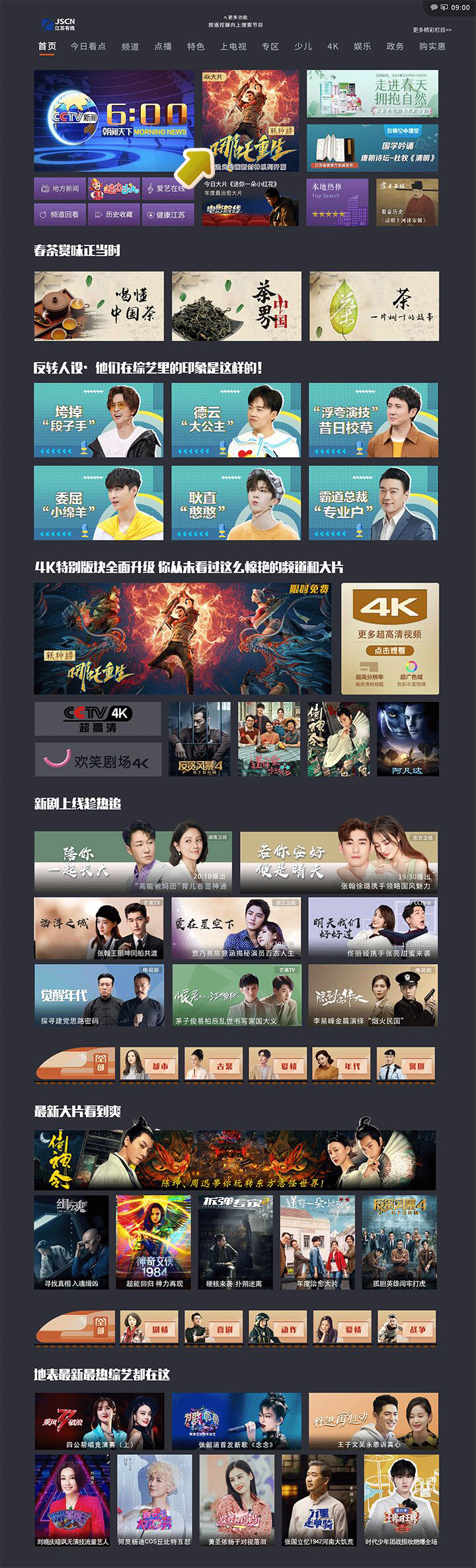Image resolution: width=476 pixels, height=1568 pixels.
Task: Open the 本地热搜 Top Search tile
Action: point(337,202)
